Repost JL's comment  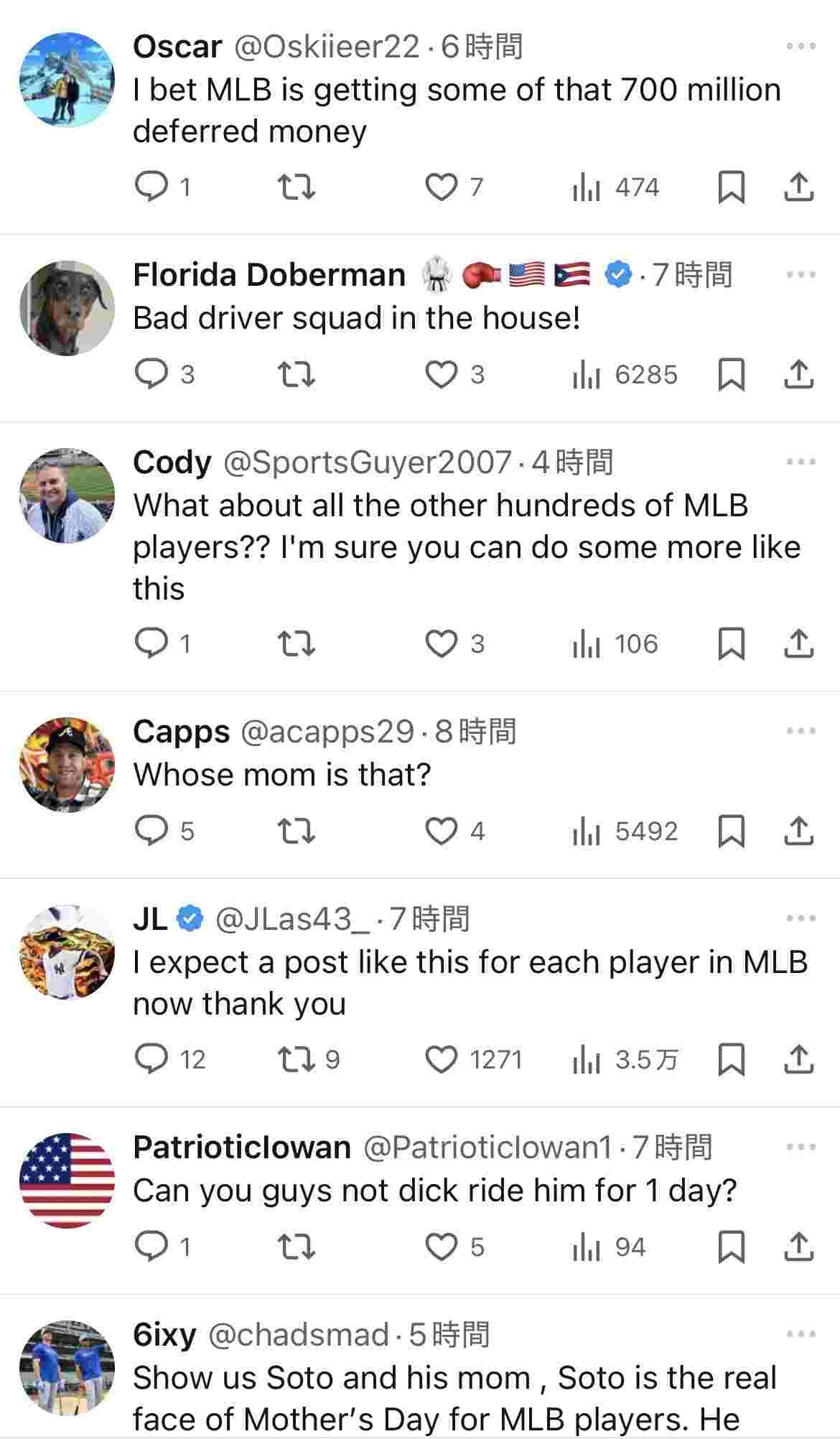pos(296,1059)
